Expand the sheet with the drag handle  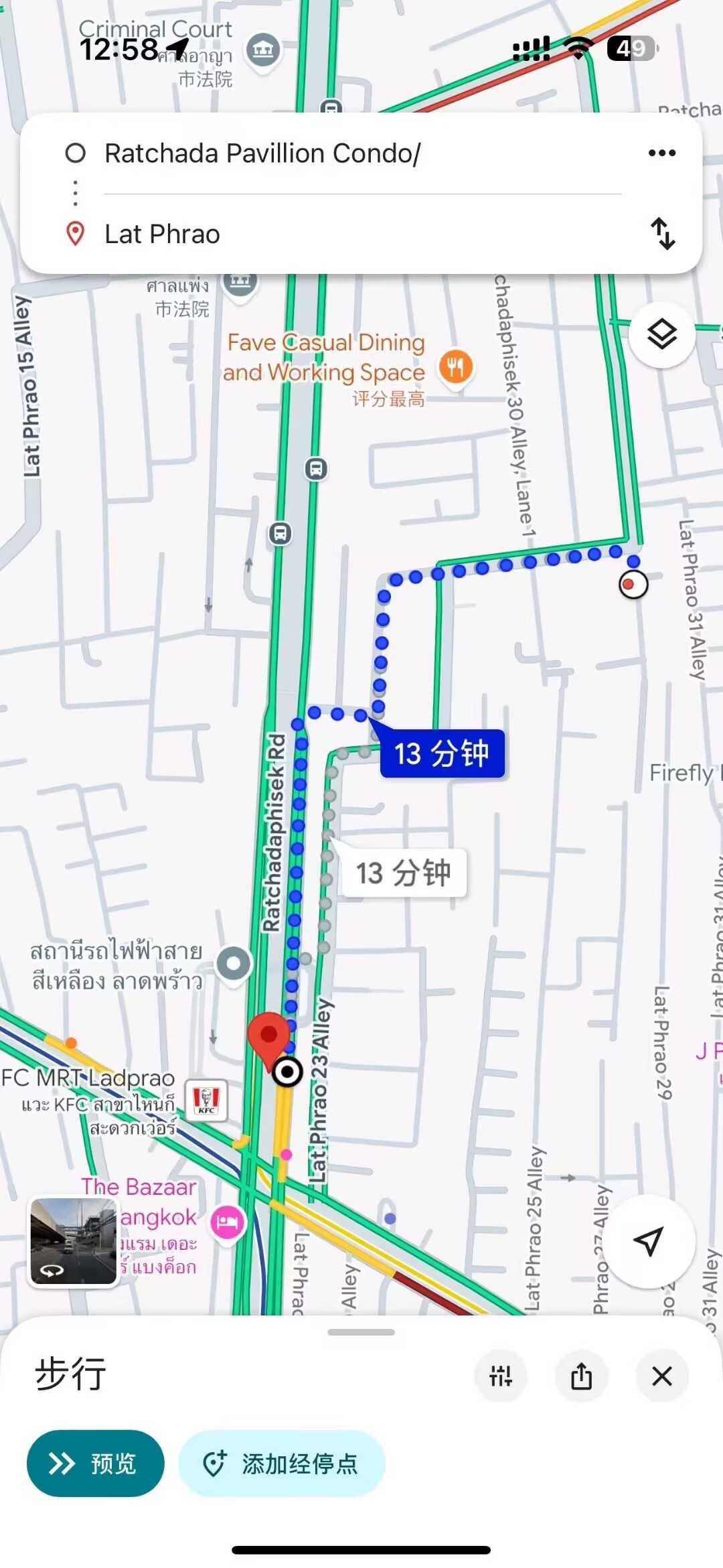pos(361,1332)
